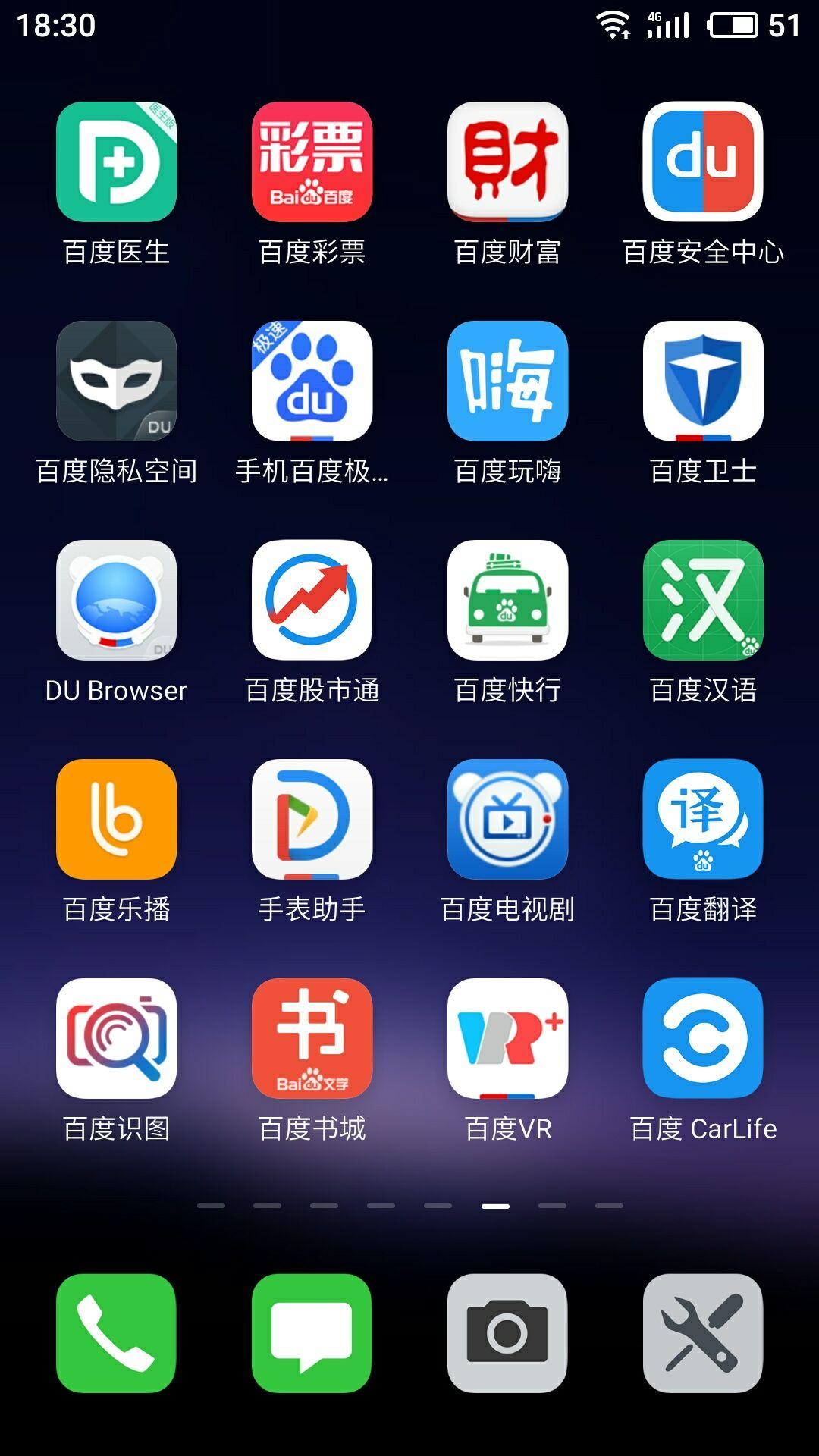Open 手表助手 watch assistant
This screenshot has height=1456, width=819.
(x=312, y=820)
